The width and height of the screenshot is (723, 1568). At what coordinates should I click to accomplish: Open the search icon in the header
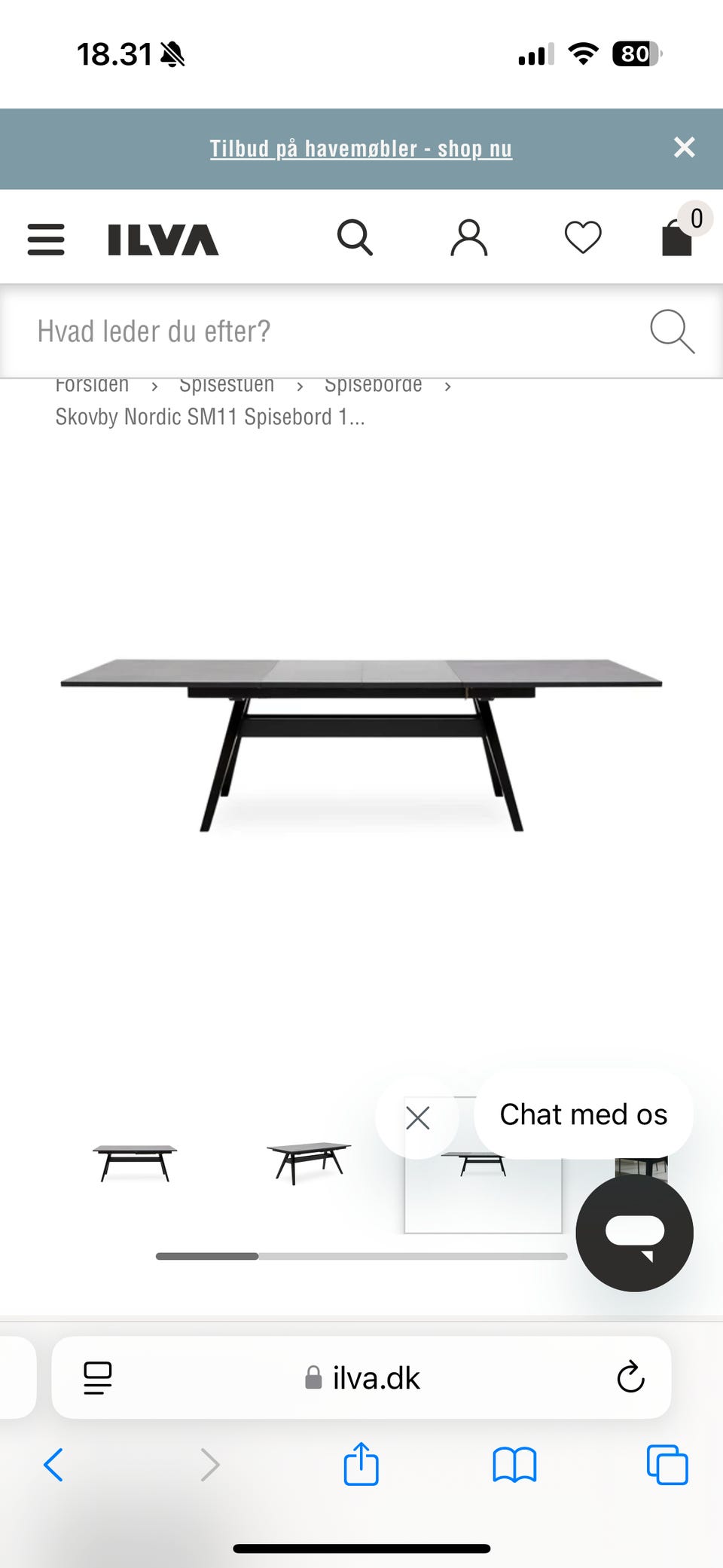tap(355, 237)
